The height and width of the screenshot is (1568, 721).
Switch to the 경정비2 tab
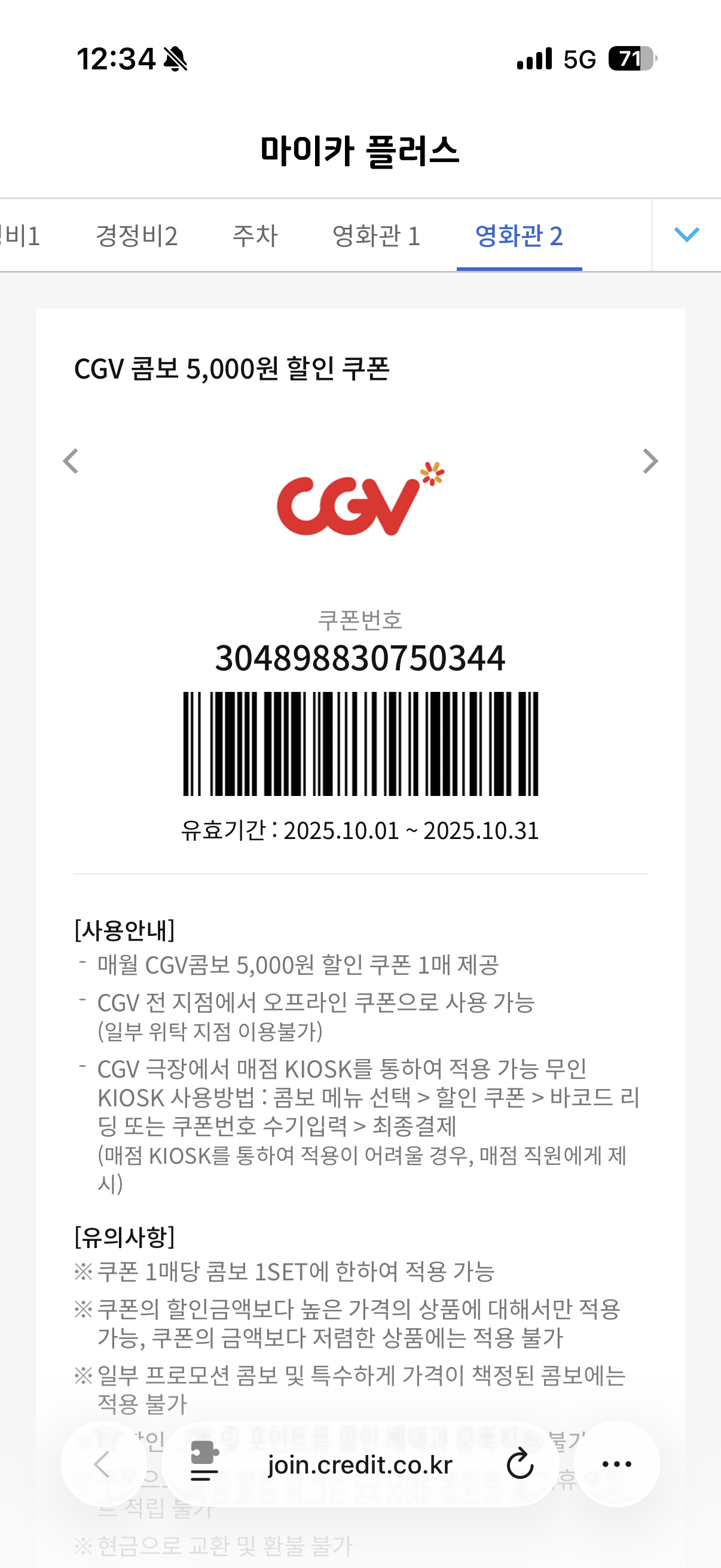(x=137, y=236)
